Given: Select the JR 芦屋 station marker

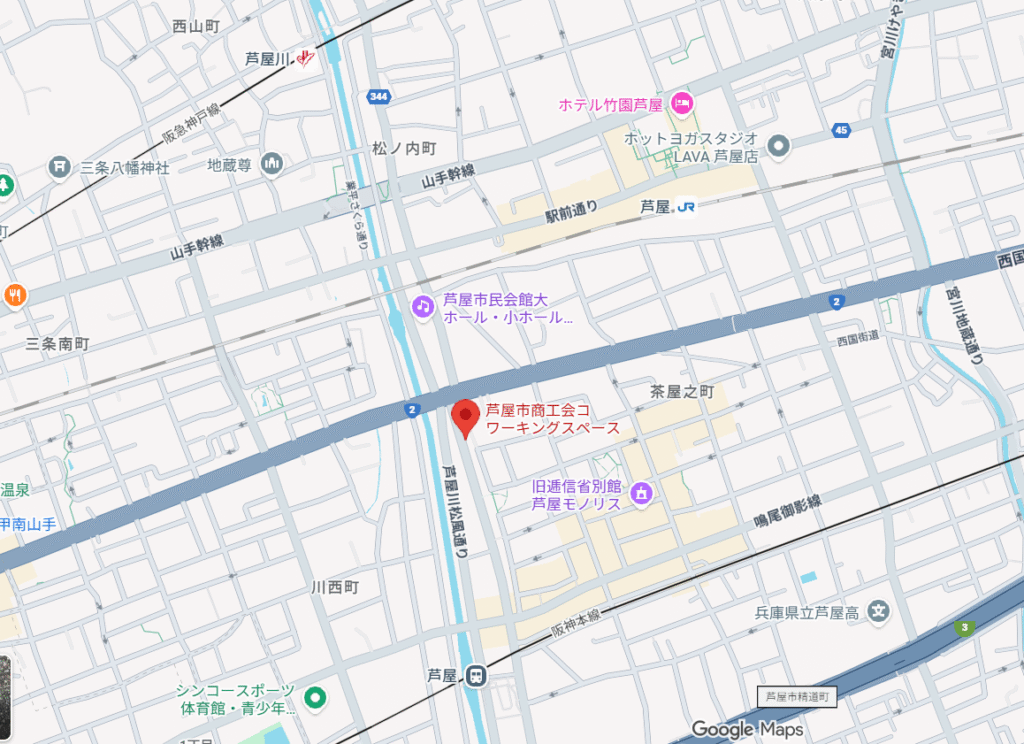Looking at the screenshot, I should [x=685, y=207].
